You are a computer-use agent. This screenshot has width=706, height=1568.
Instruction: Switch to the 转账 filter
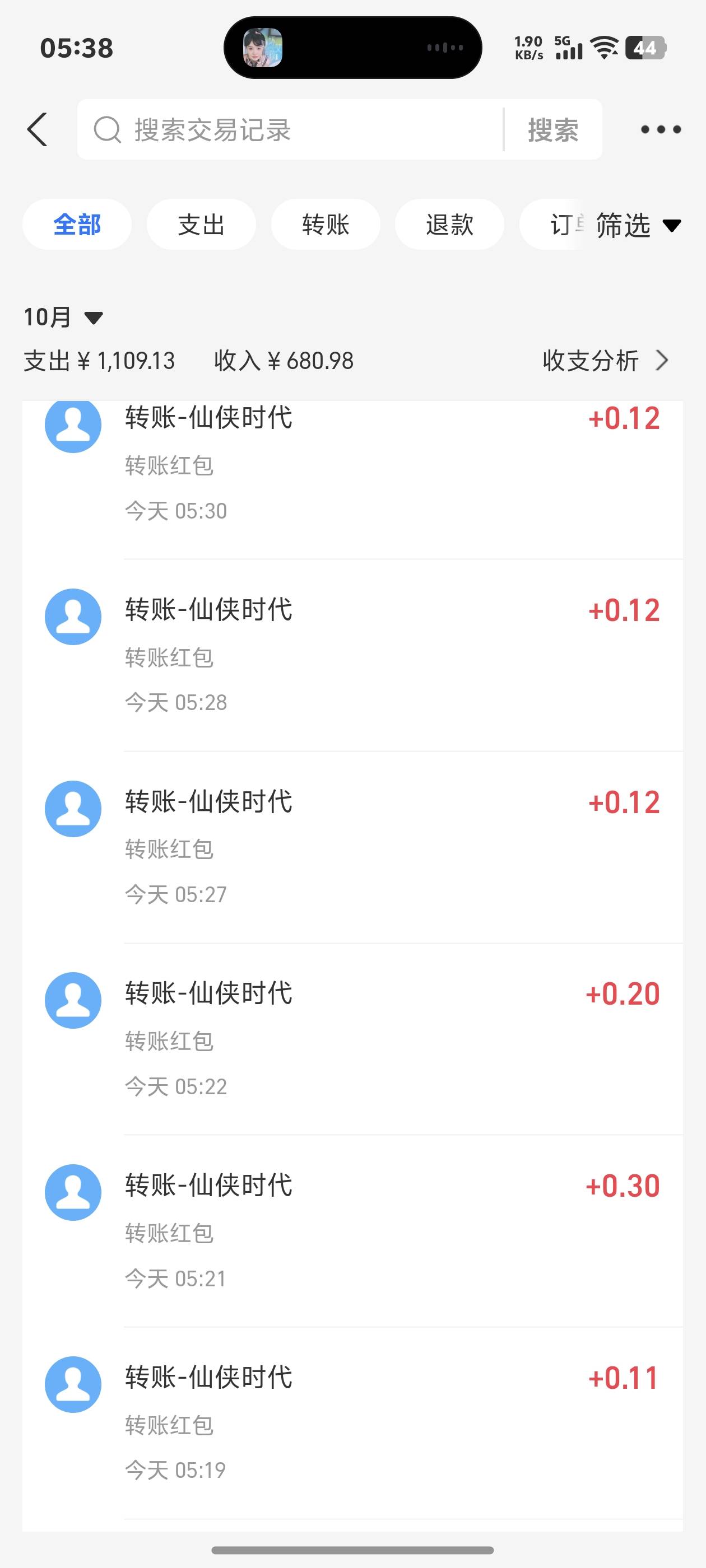[326, 225]
